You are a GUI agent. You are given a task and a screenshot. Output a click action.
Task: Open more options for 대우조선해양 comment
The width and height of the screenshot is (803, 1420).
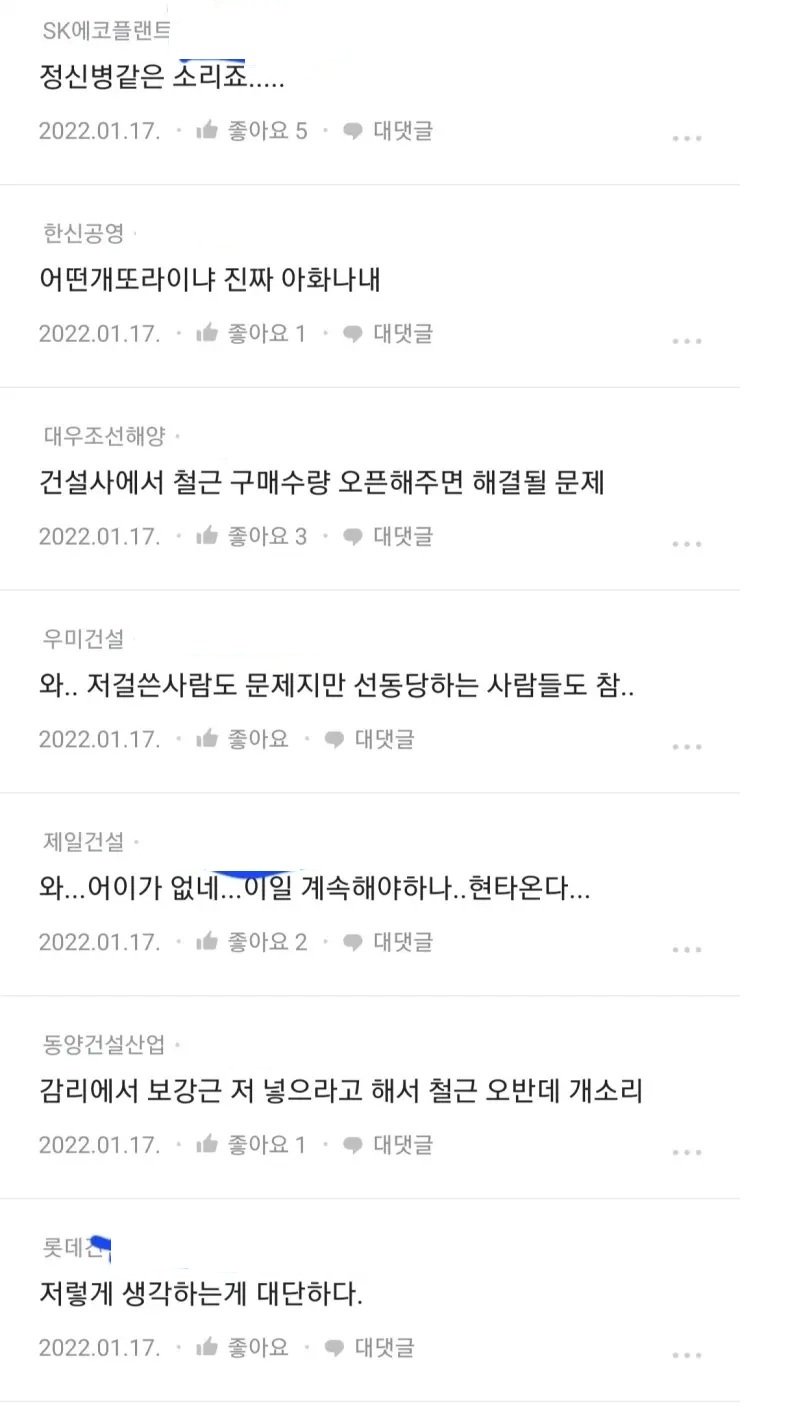point(686,544)
